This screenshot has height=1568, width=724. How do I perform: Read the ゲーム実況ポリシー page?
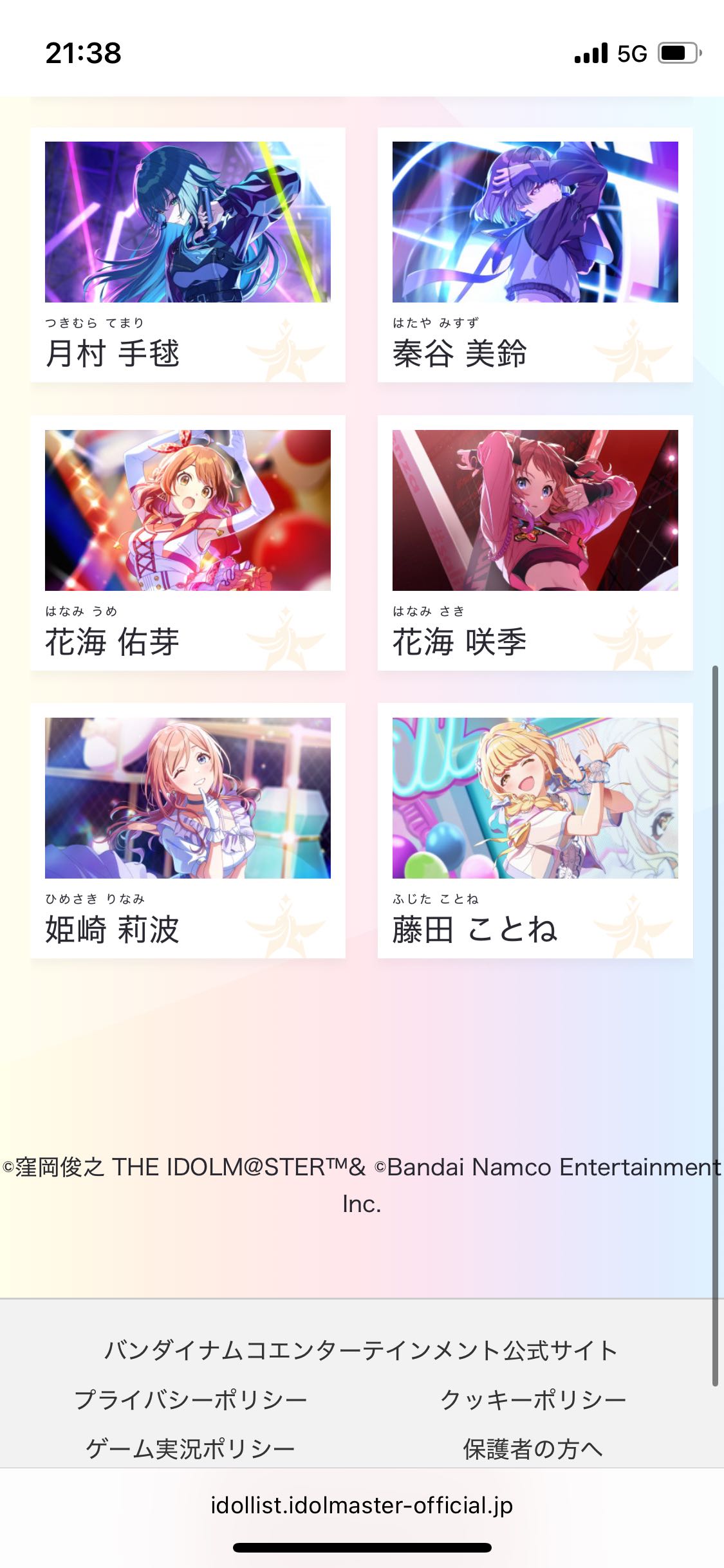(x=191, y=1448)
